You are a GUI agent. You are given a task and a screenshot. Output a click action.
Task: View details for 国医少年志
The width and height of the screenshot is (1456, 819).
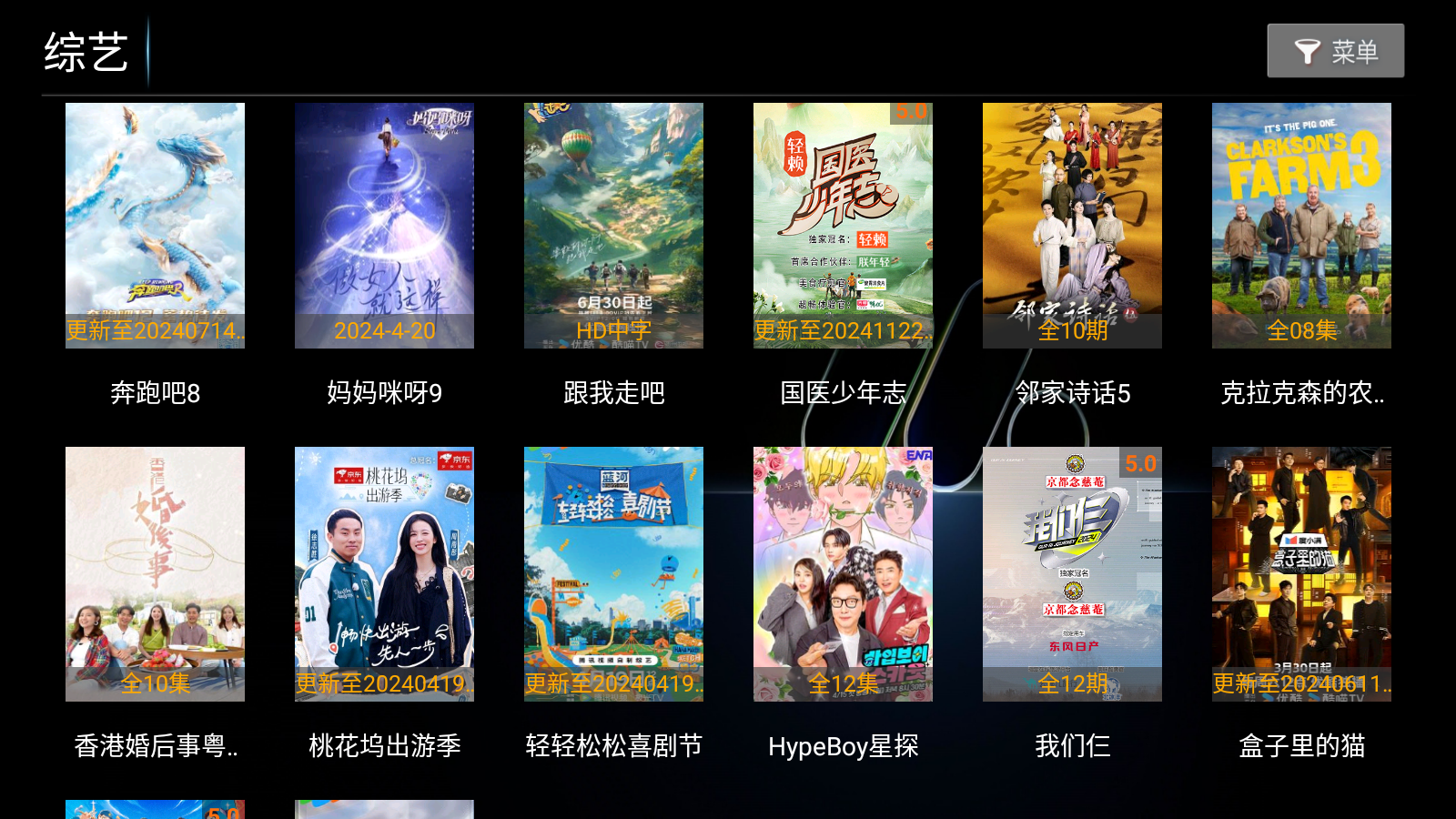pos(843,226)
